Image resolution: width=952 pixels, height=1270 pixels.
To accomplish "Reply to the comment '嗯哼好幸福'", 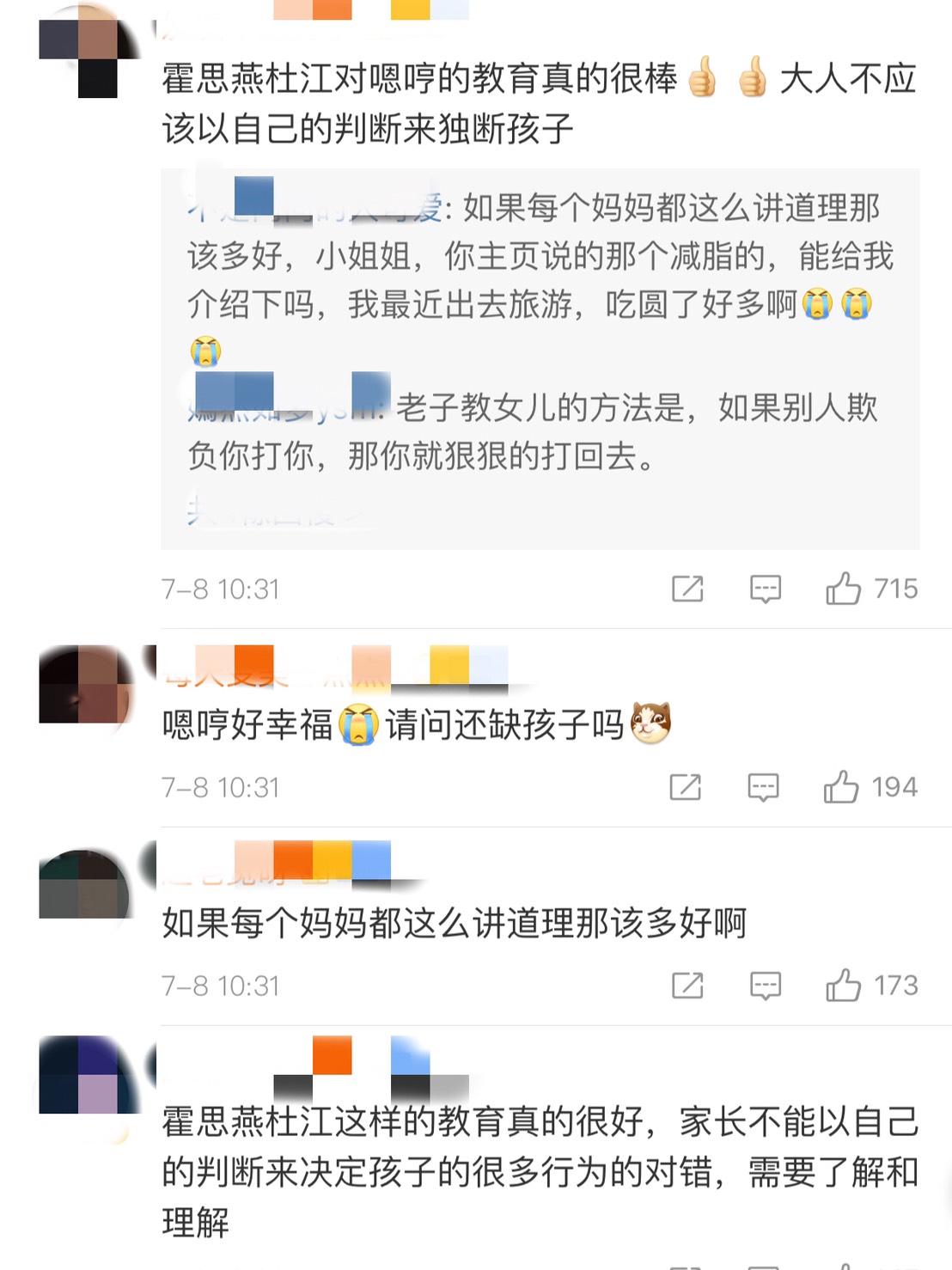I will (x=763, y=787).
